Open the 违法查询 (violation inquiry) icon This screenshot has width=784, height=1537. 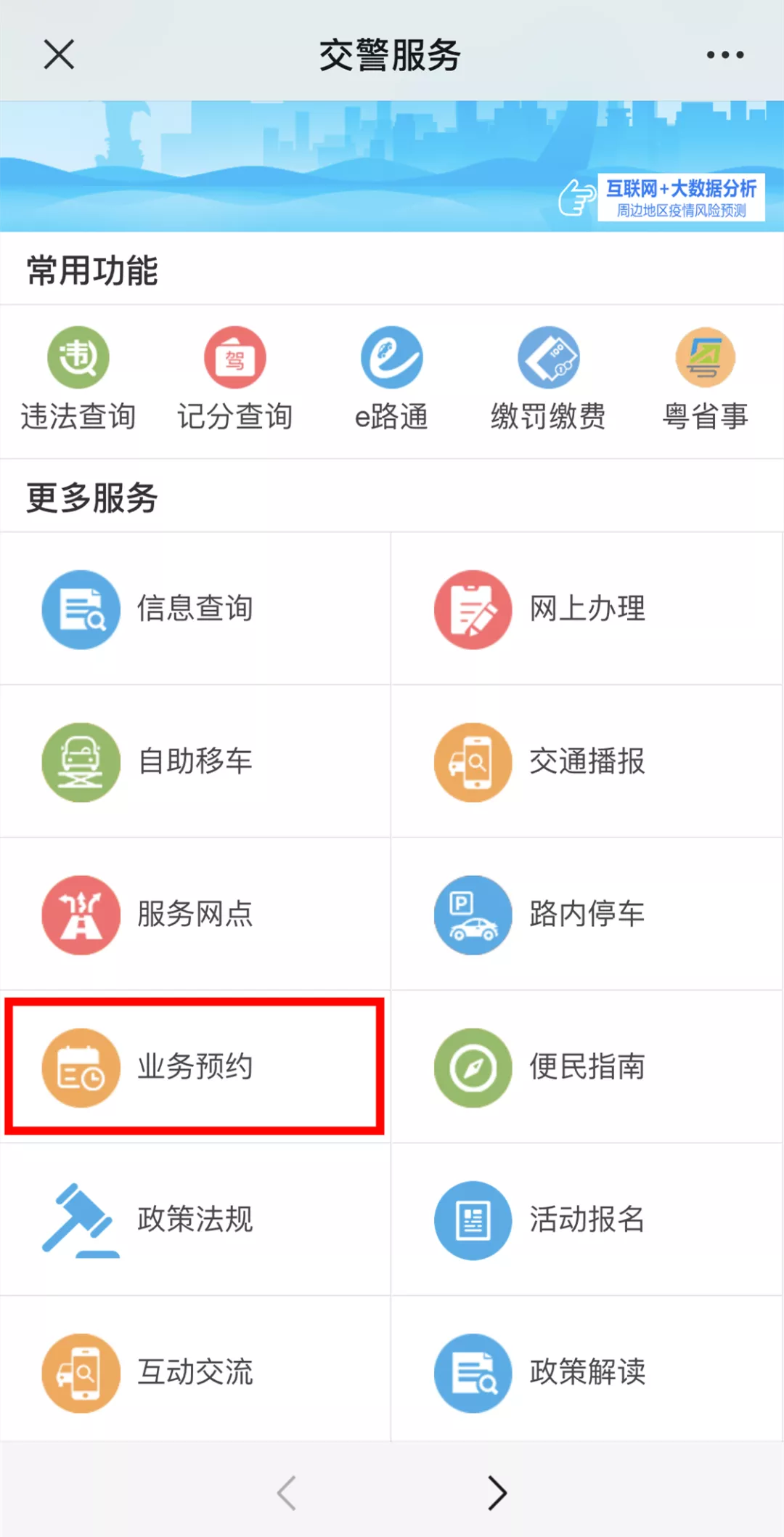point(78,378)
